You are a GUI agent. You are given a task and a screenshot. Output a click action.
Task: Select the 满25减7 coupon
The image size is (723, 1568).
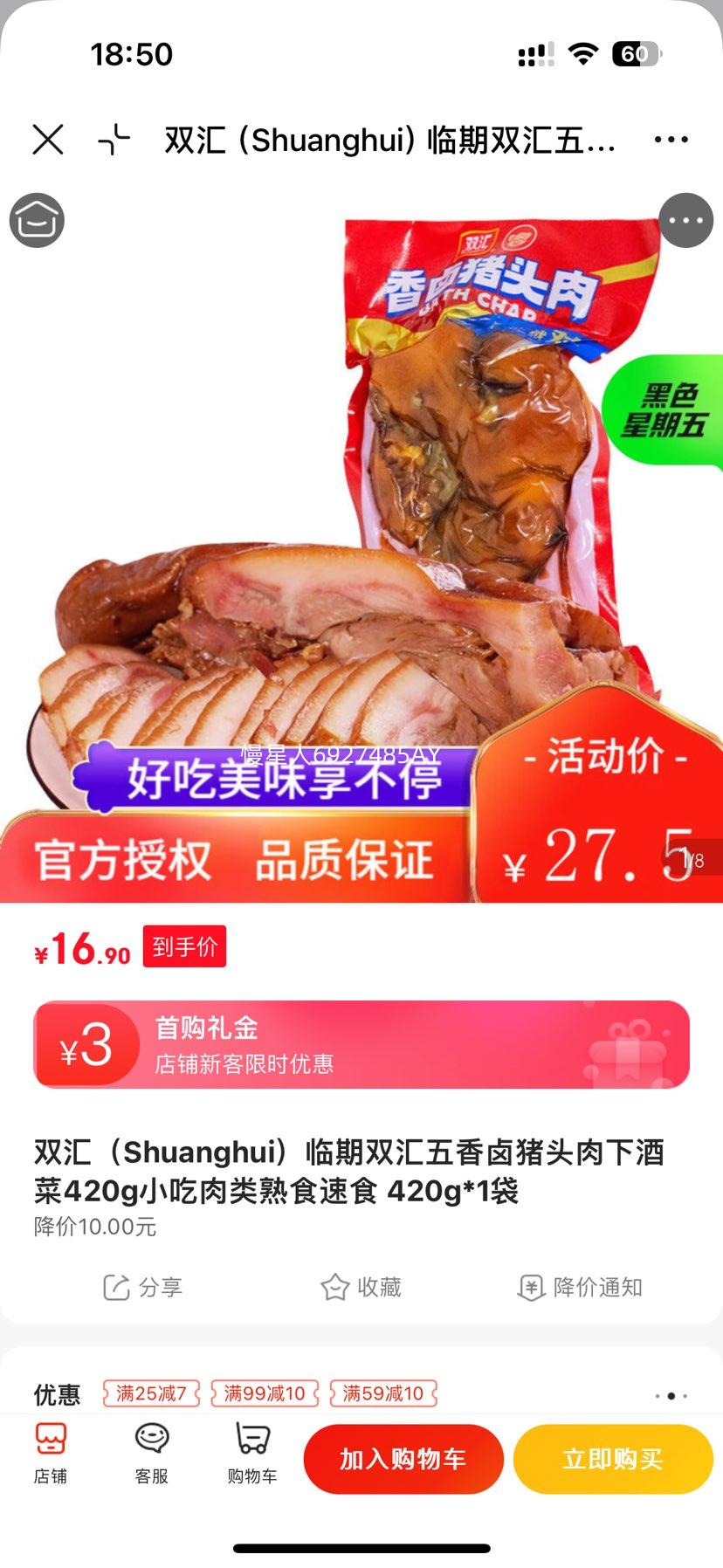[154, 1393]
